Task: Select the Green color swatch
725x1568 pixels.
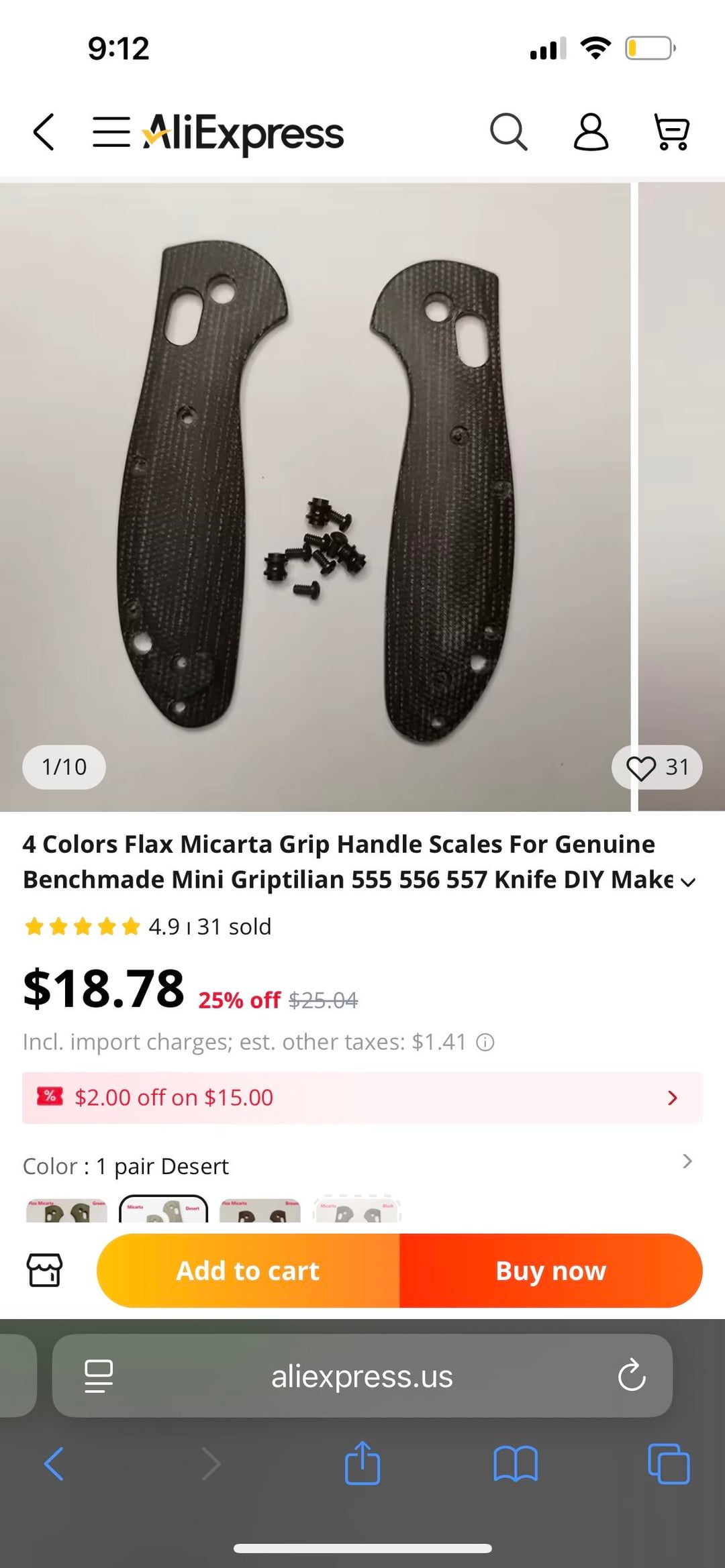Action: click(x=66, y=1211)
